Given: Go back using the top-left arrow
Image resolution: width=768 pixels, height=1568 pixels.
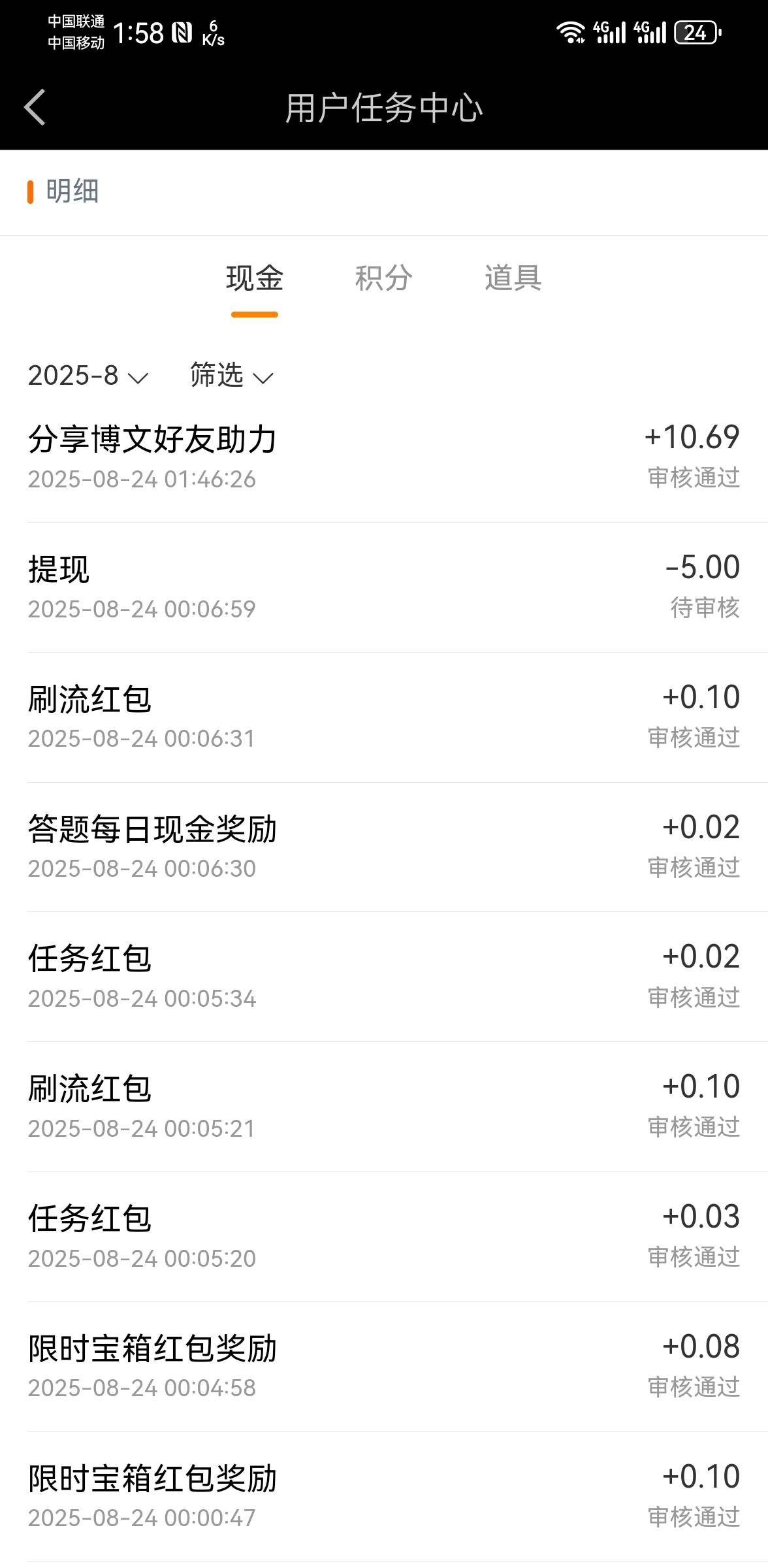Looking at the screenshot, I should coord(35,107).
